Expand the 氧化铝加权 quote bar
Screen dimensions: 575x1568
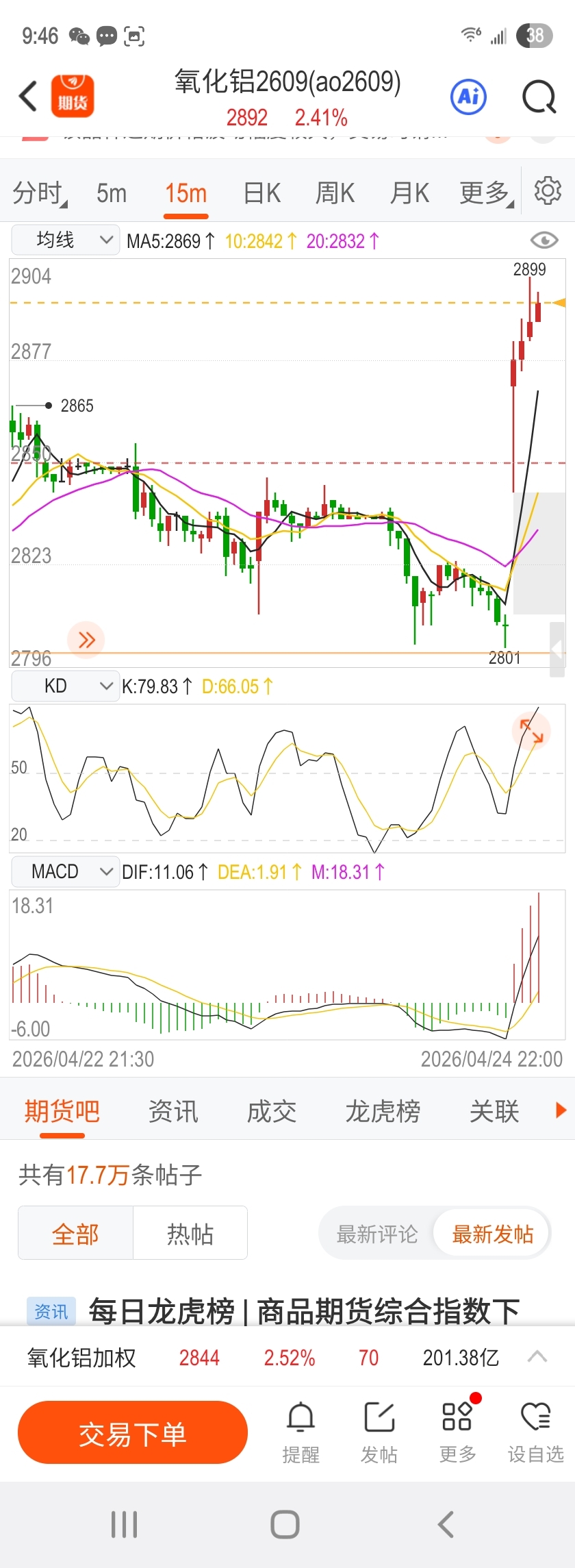[x=537, y=1357]
